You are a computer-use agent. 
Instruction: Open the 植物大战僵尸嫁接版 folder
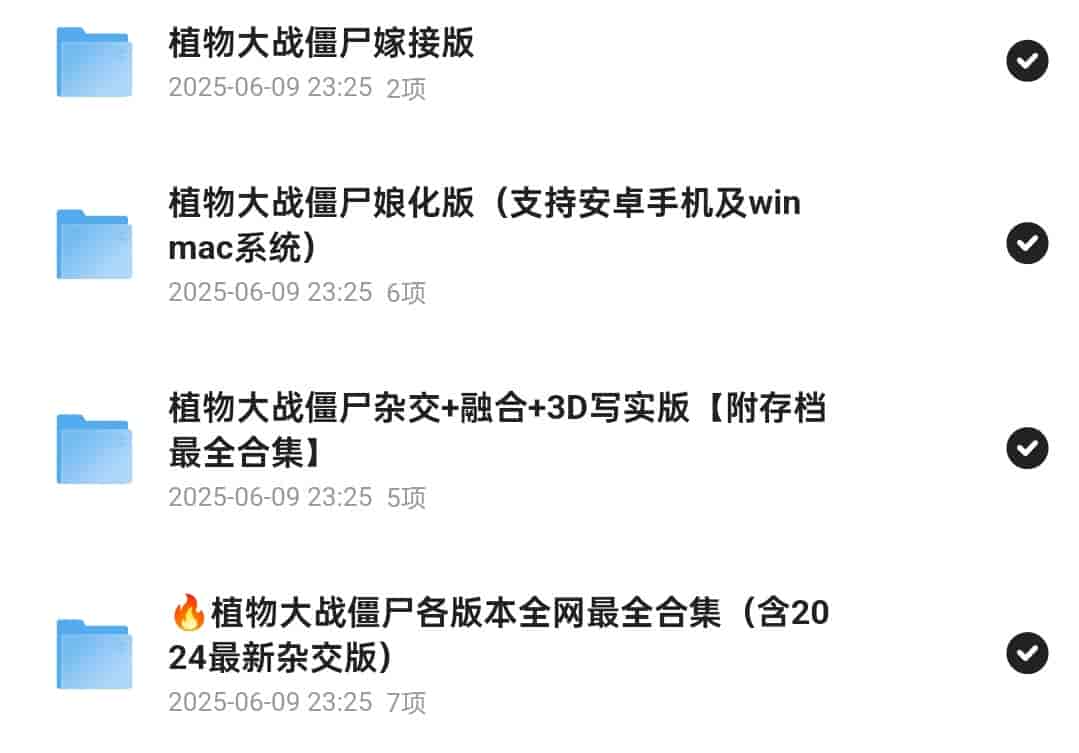(321, 44)
